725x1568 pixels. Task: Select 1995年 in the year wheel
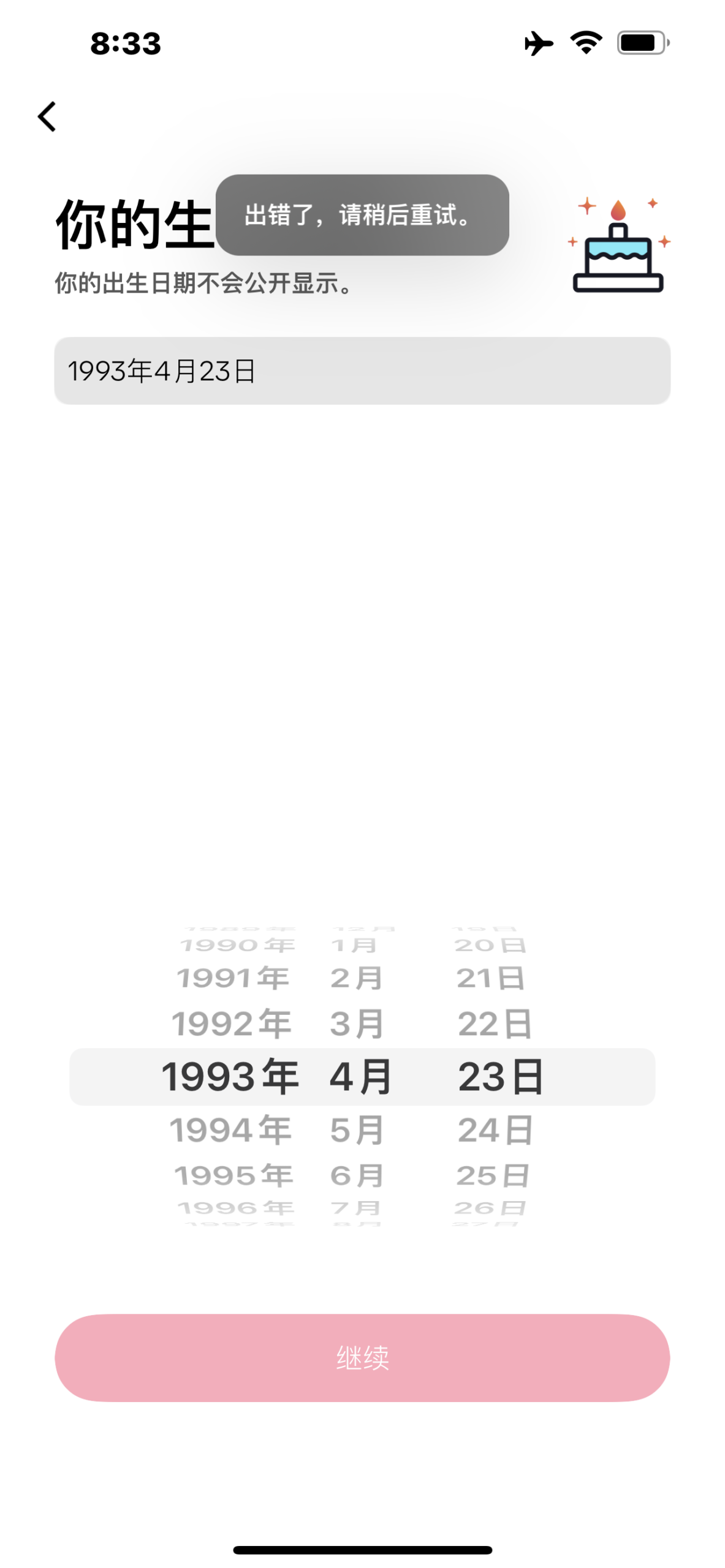tap(233, 1175)
